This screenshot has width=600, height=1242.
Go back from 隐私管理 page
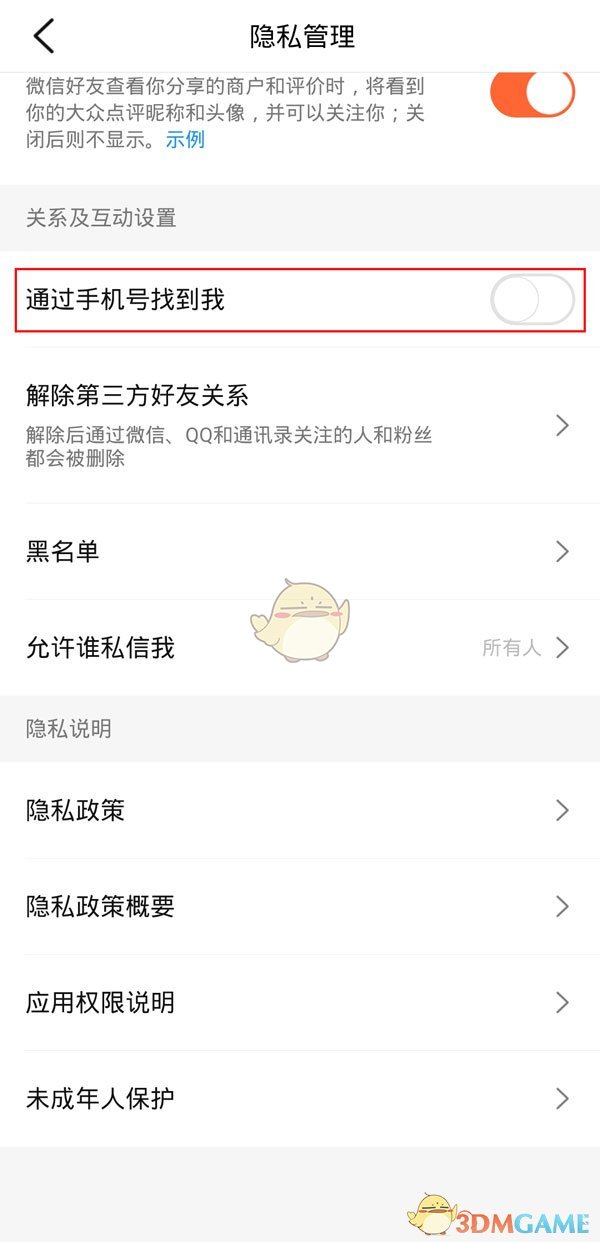(x=44, y=37)
